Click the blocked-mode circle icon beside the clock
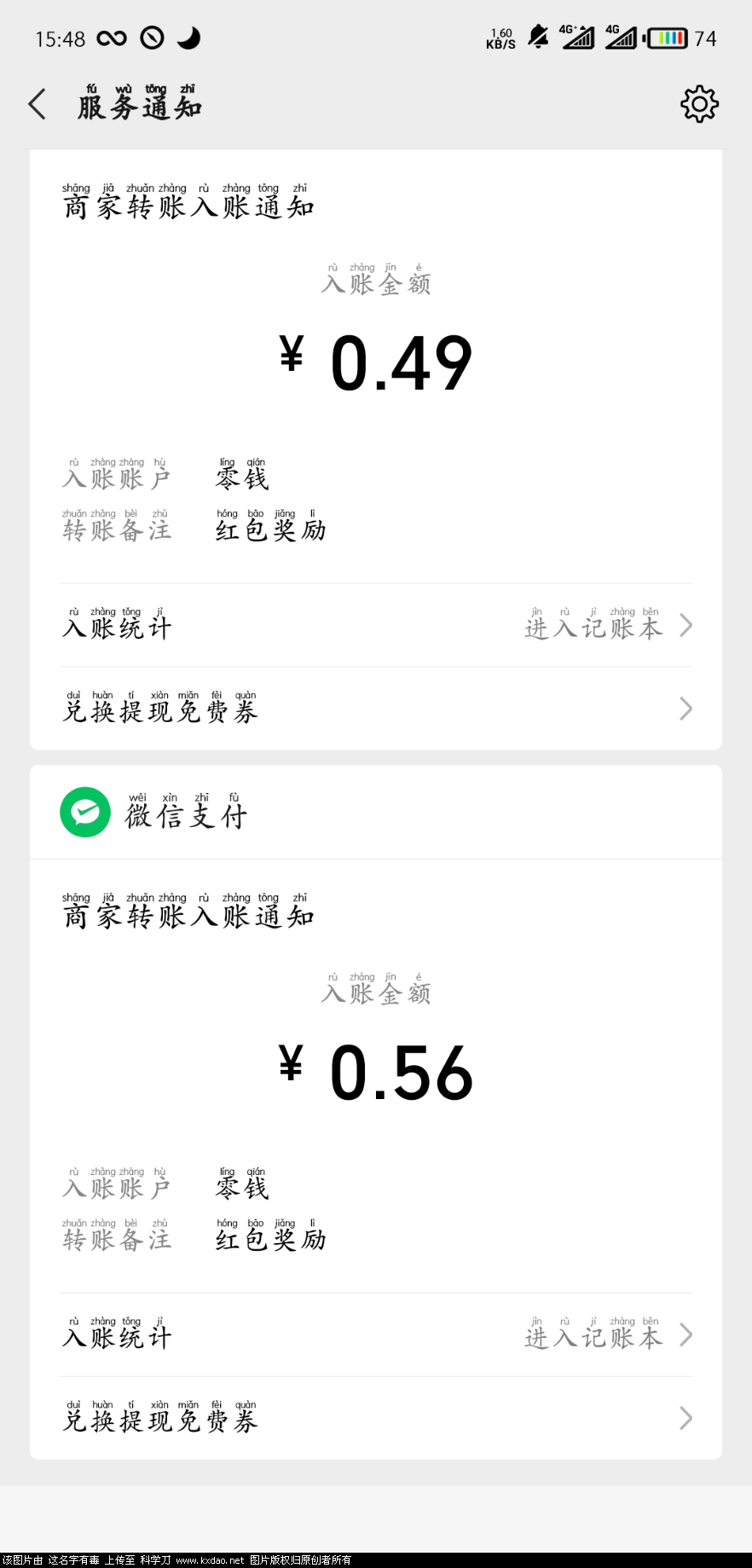 click(151, 38)
